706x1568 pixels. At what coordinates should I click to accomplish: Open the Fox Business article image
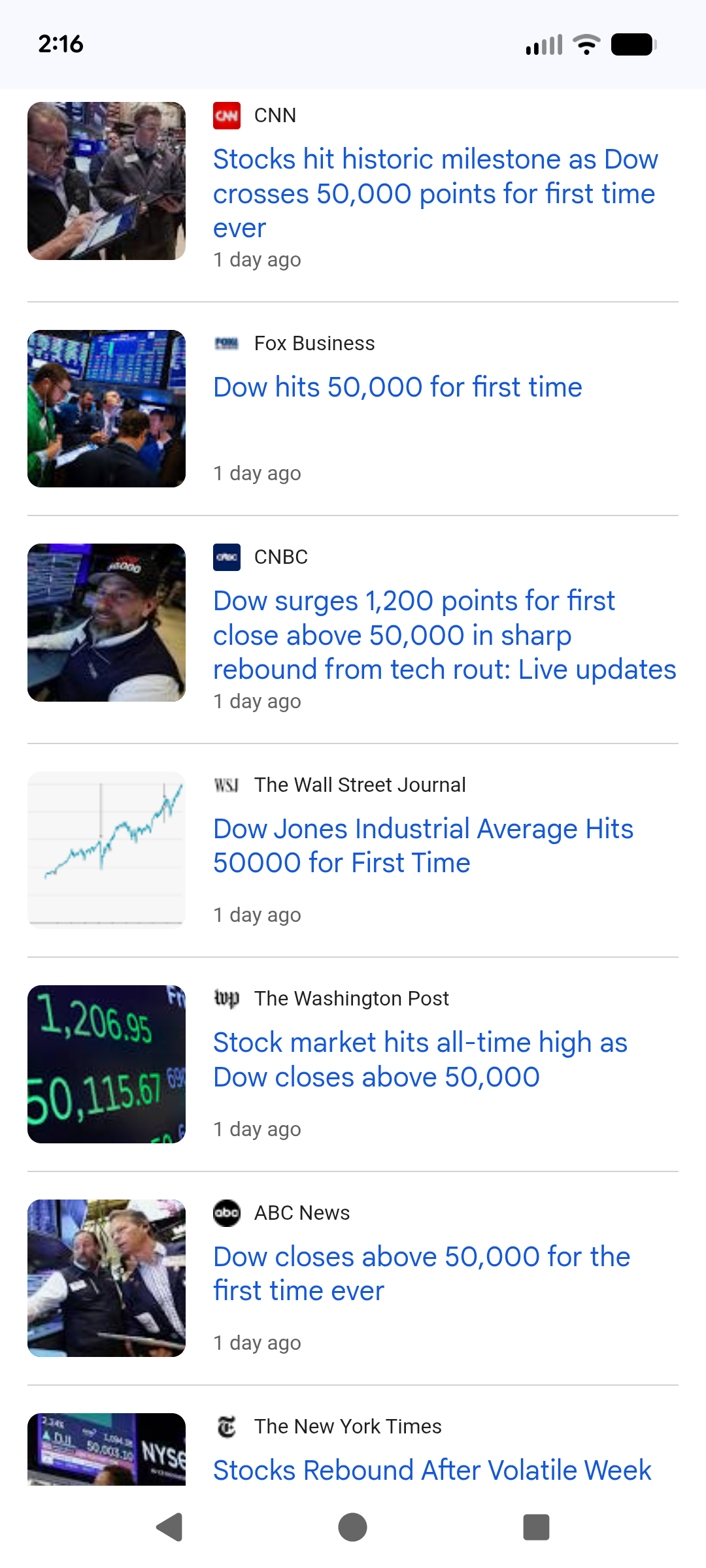(x=107, y=409)
